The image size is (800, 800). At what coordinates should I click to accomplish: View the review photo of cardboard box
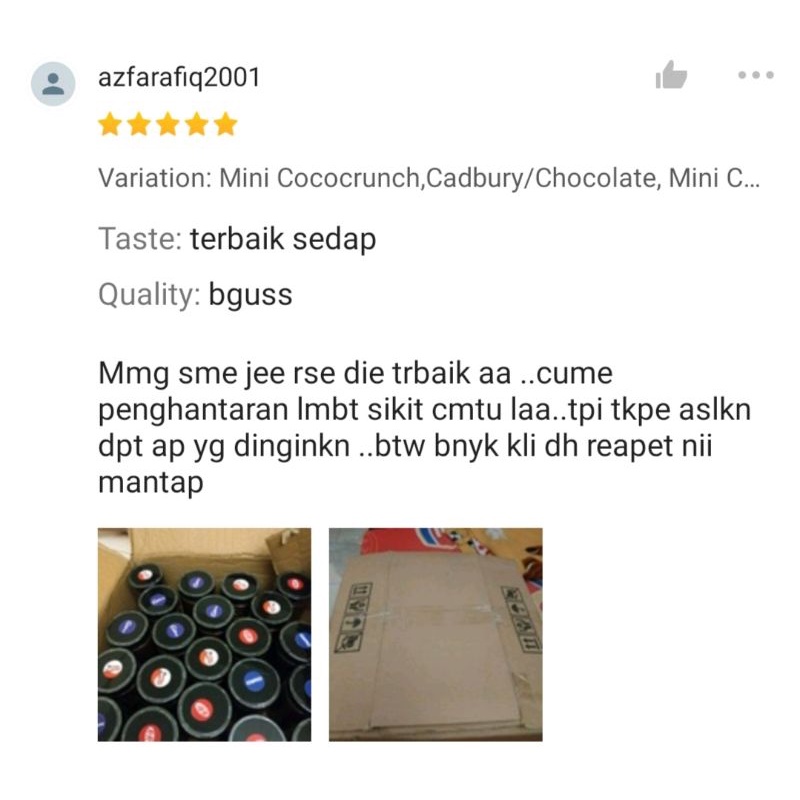coord(436,634)
